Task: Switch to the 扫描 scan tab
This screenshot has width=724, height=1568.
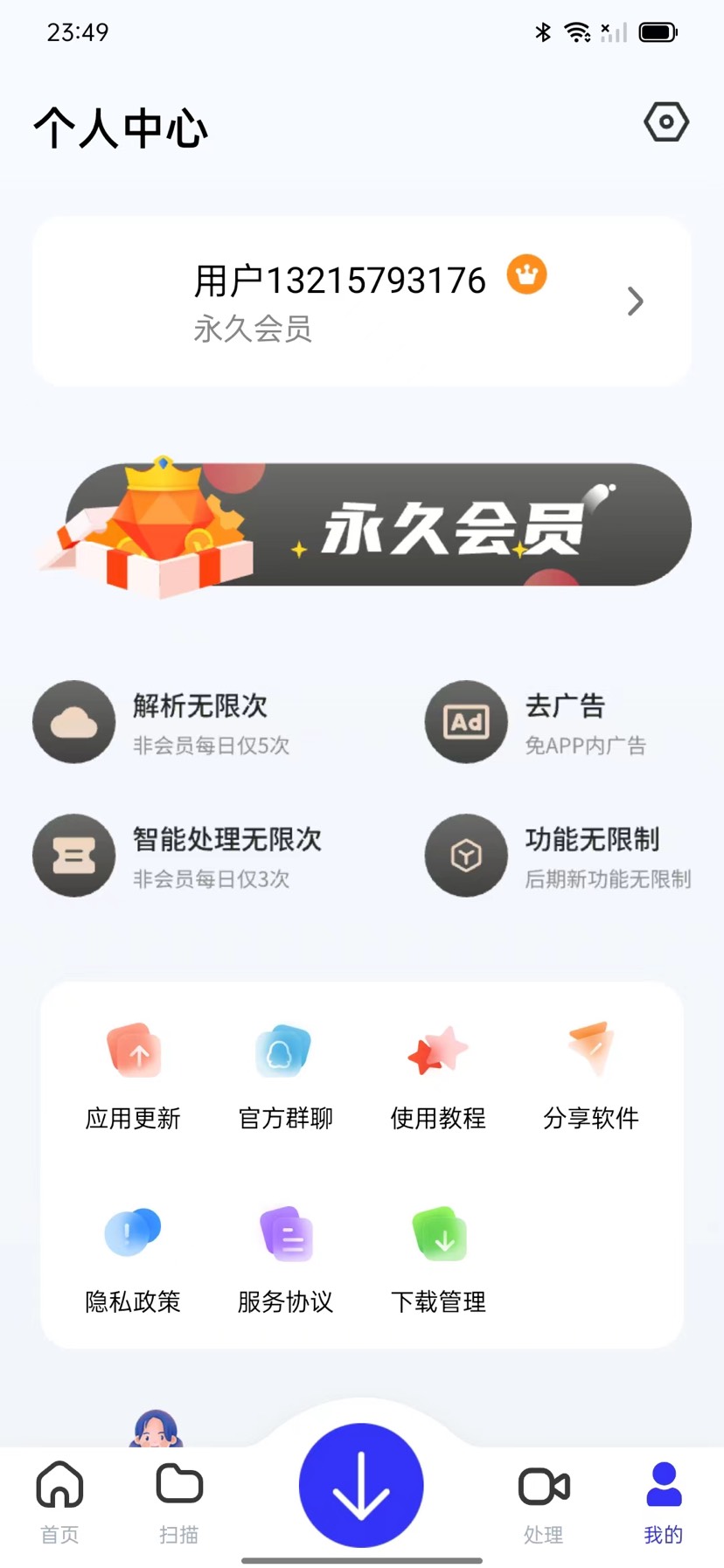Action: 179,1502
